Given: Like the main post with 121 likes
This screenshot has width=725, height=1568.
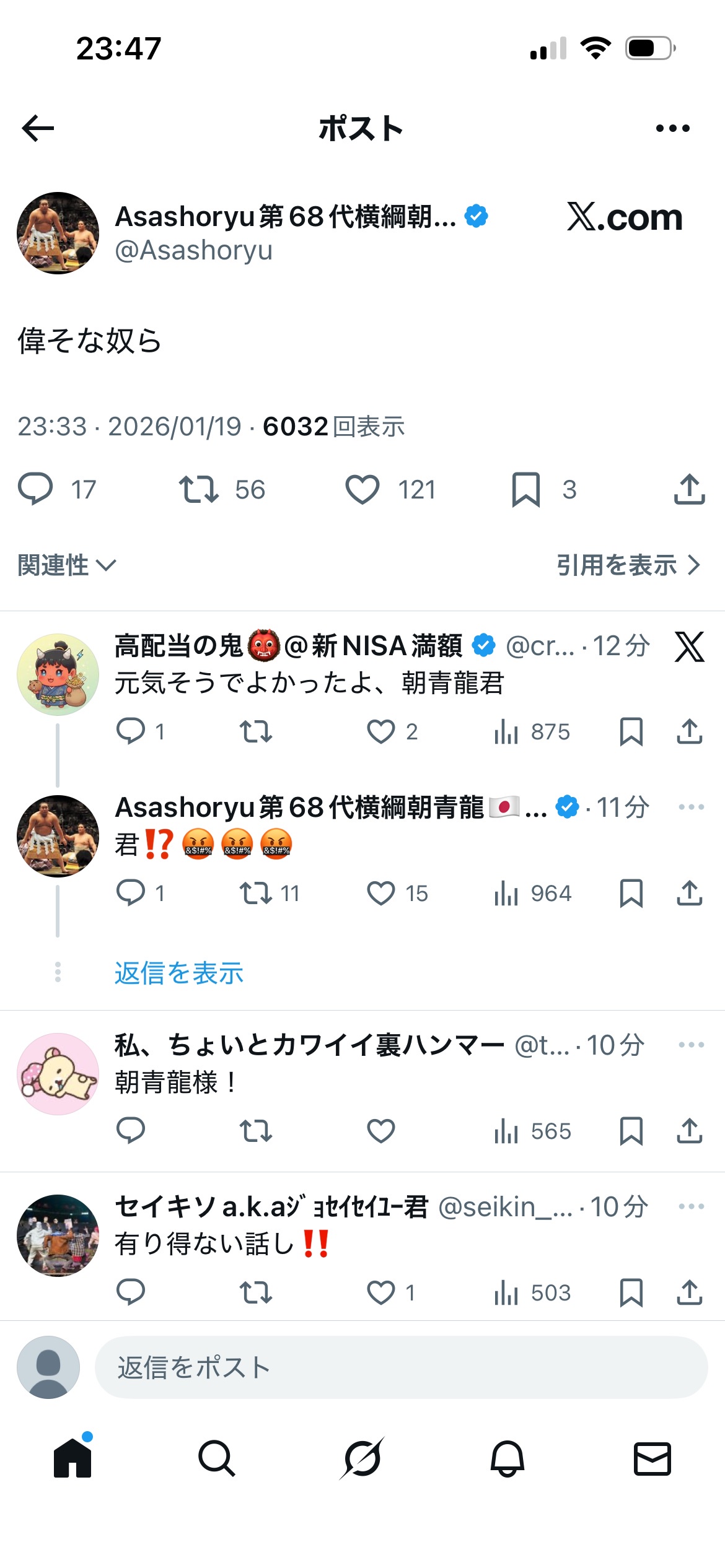Looking at the screenshot, I should pyautogui.click(x=362, y=489).
